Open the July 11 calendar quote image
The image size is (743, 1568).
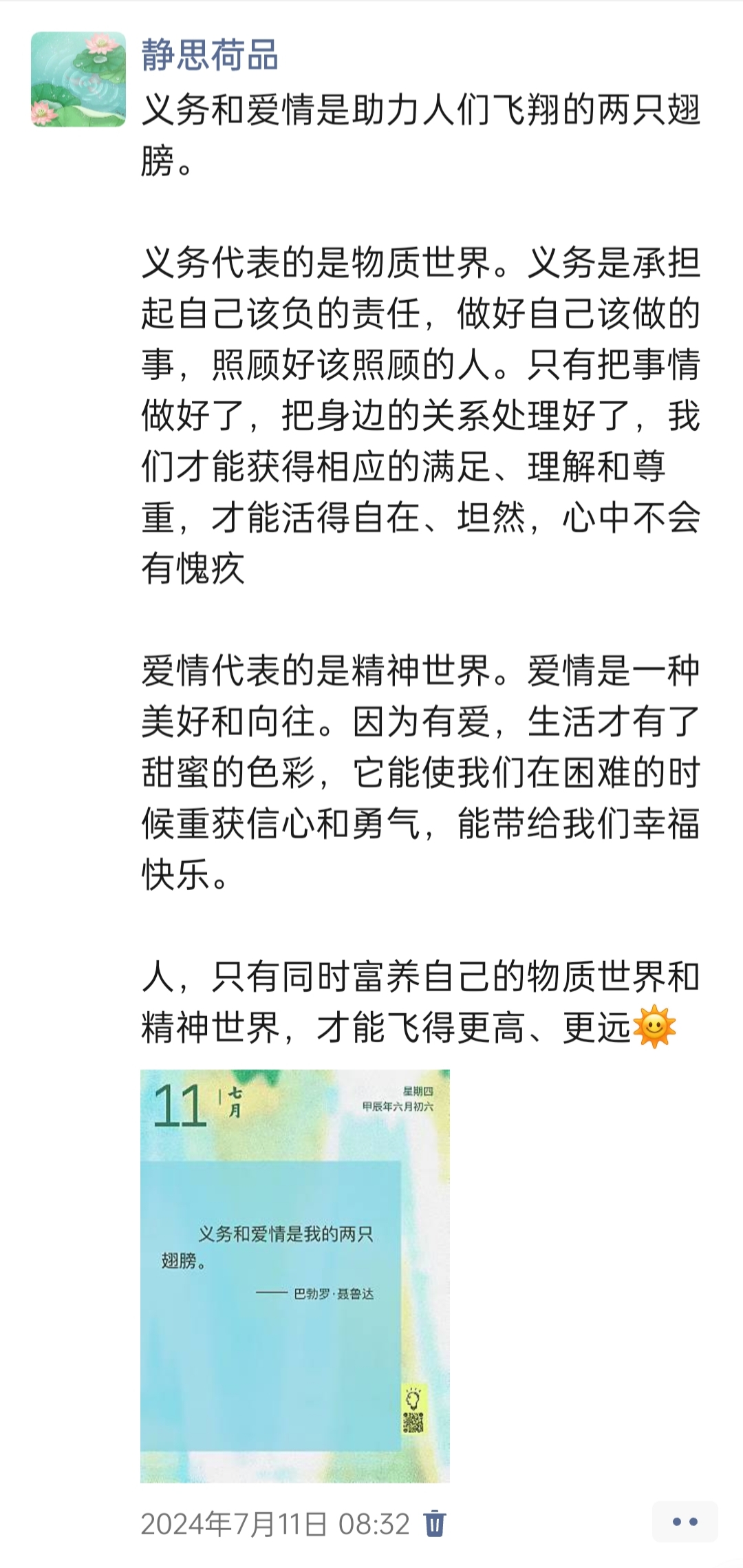(x=295, y=1275)
